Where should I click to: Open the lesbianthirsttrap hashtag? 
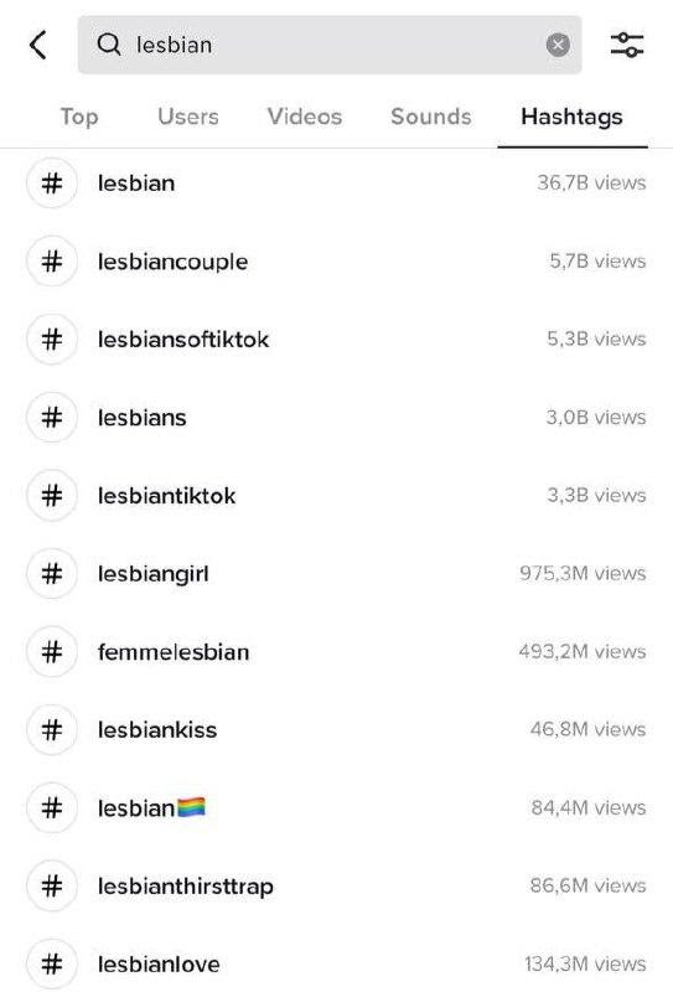click(185, 886)
